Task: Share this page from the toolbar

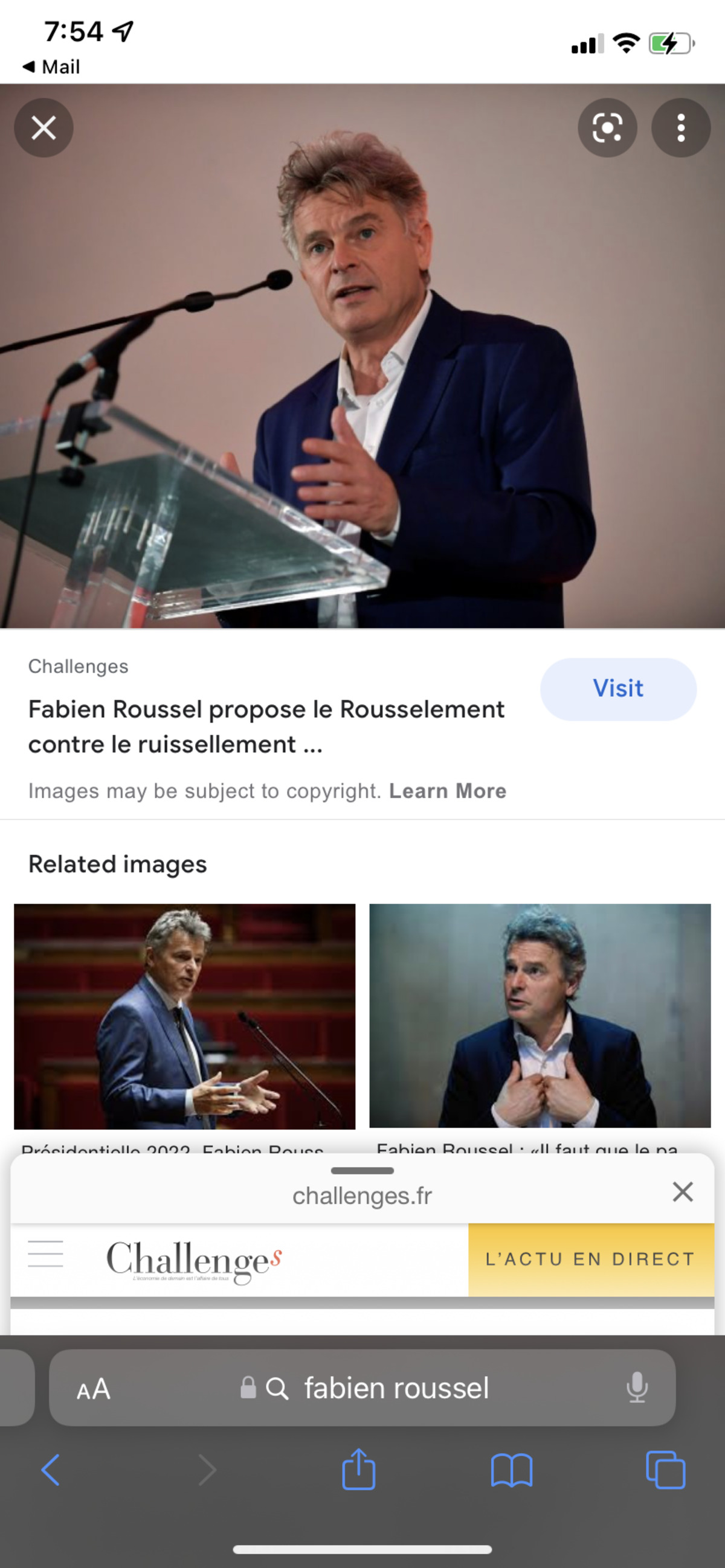Action: [x=358, y=1470]
